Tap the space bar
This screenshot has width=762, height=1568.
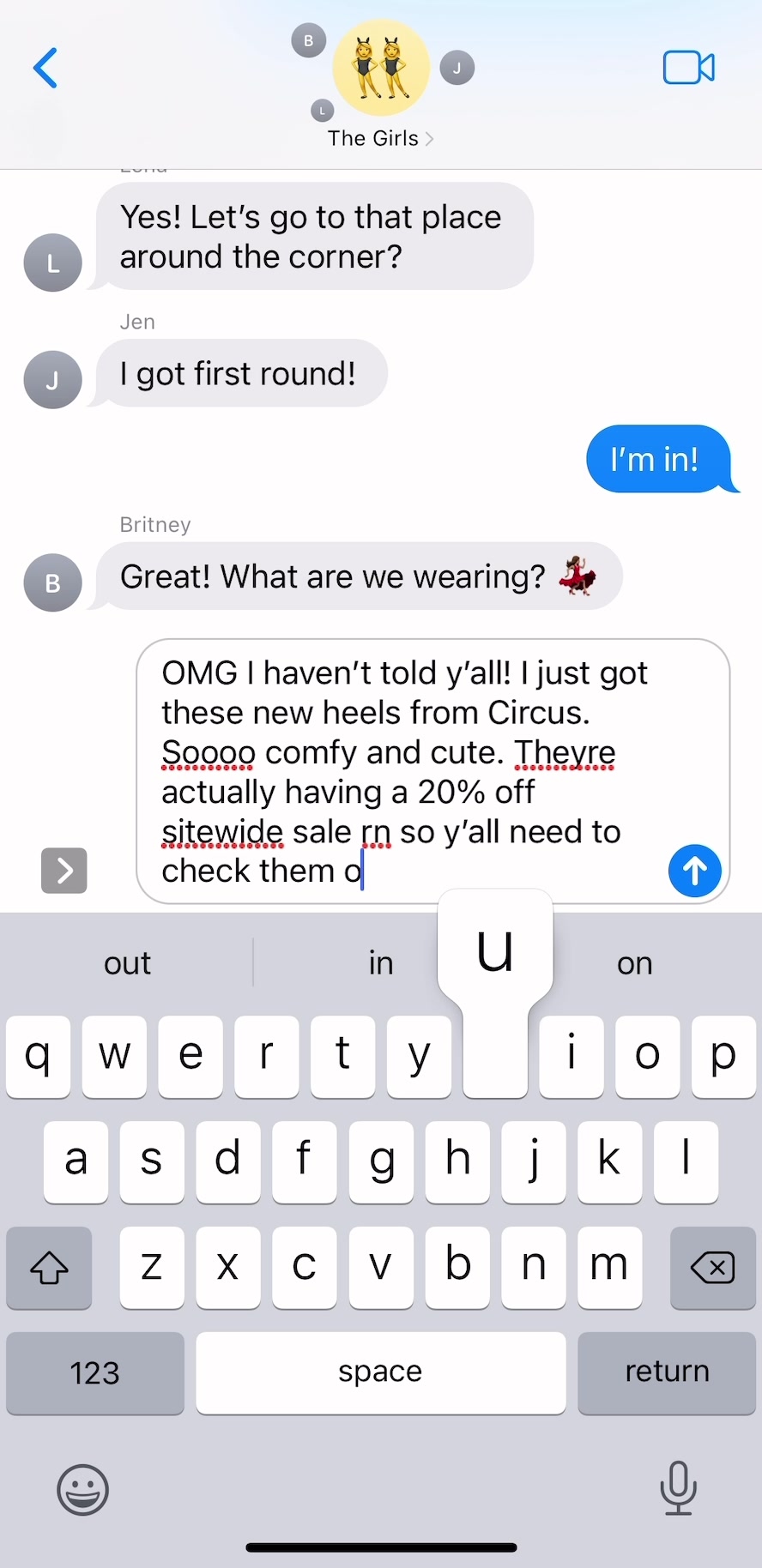(x=380, y=1372)
